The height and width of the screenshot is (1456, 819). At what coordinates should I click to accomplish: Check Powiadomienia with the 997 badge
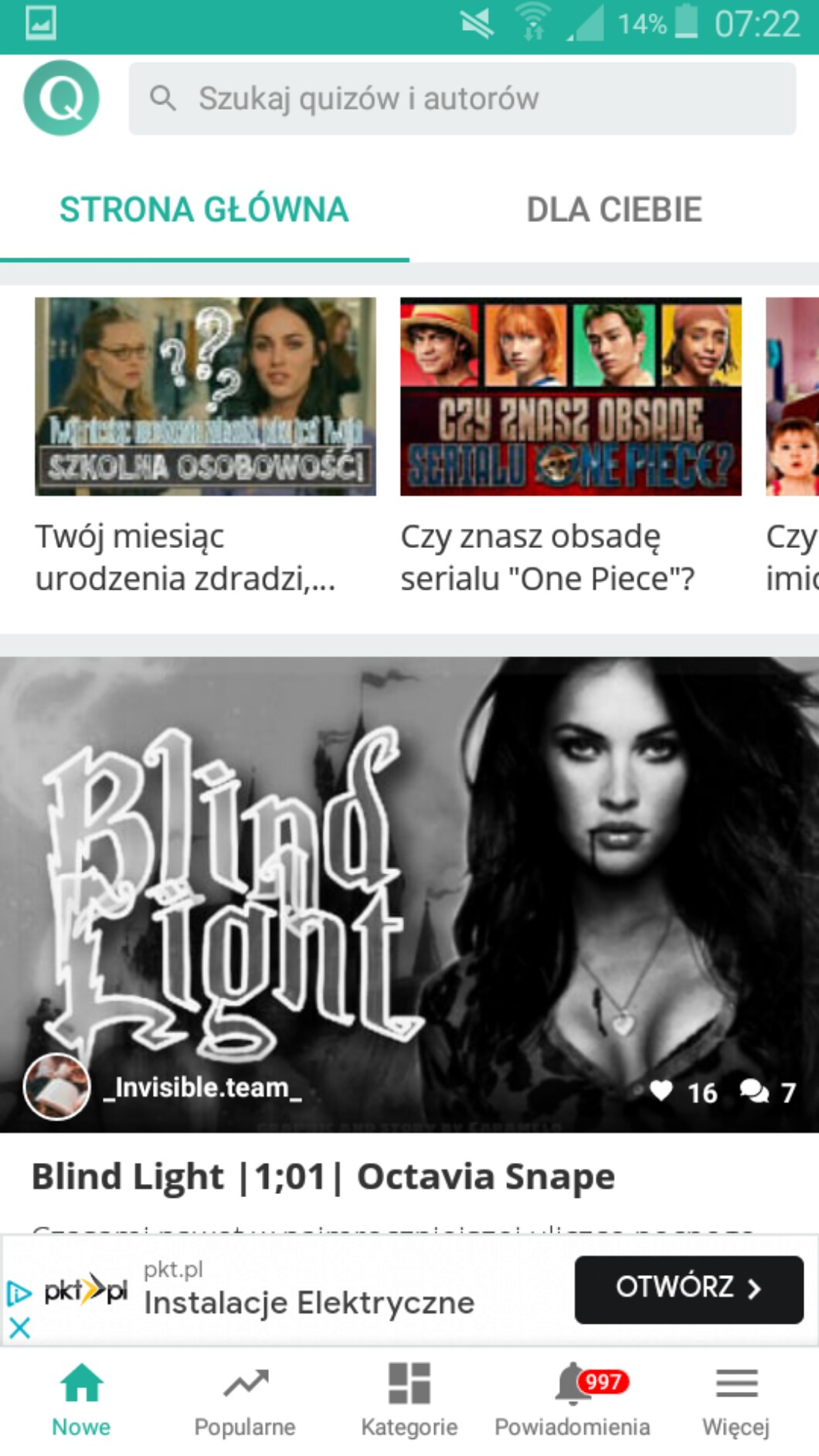click(573, 1399)
